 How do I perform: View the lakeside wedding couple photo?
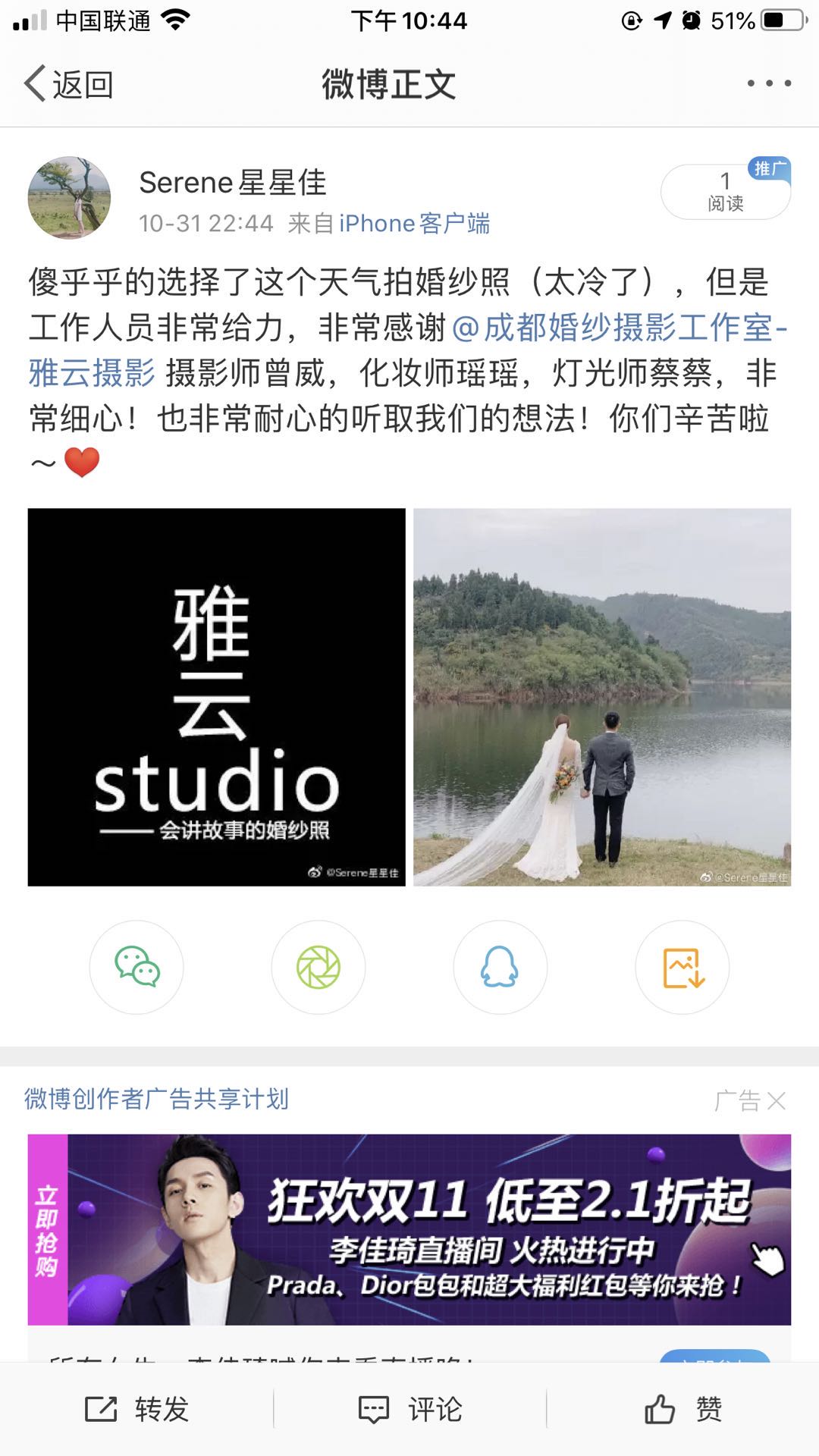click(602, 697)
